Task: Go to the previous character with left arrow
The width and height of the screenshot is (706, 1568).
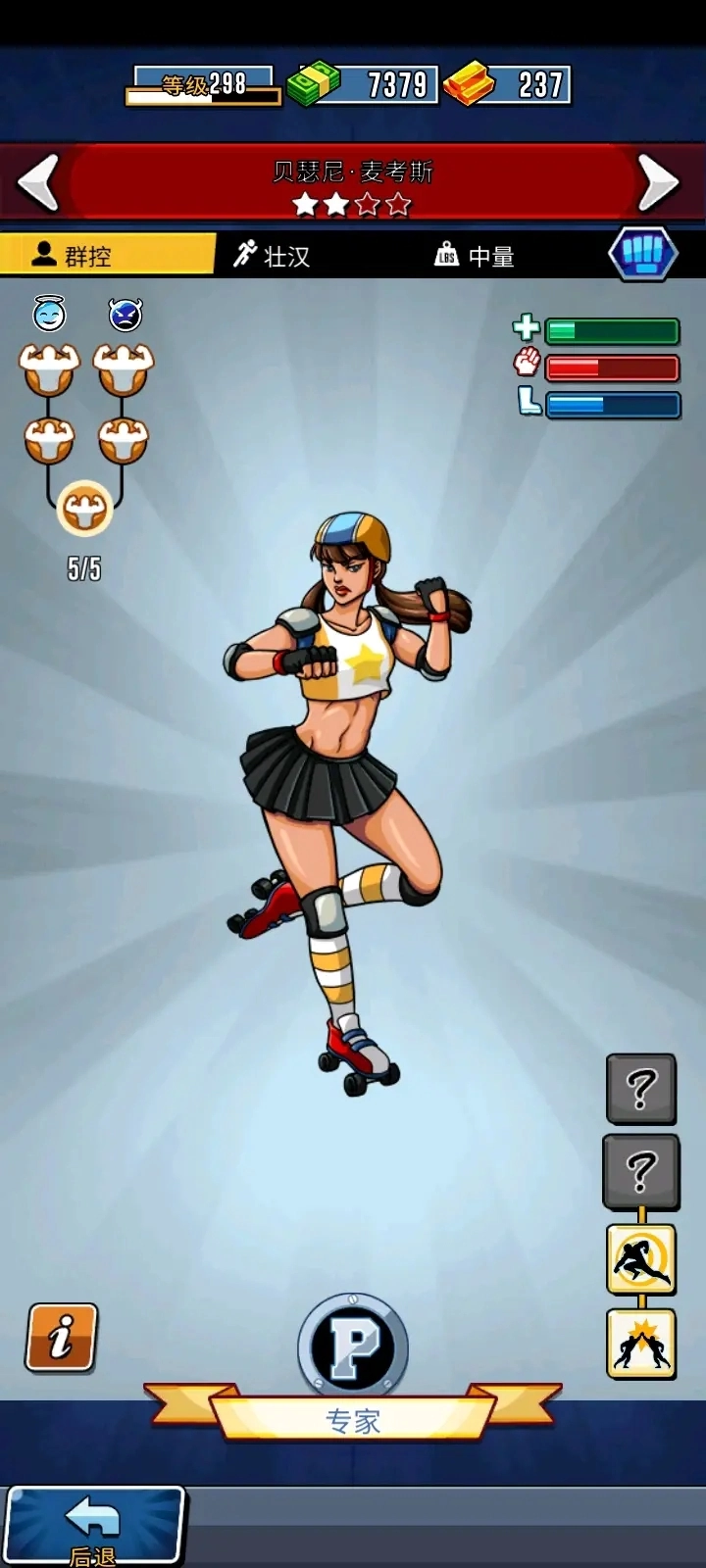Action: [x=39, y=182]
